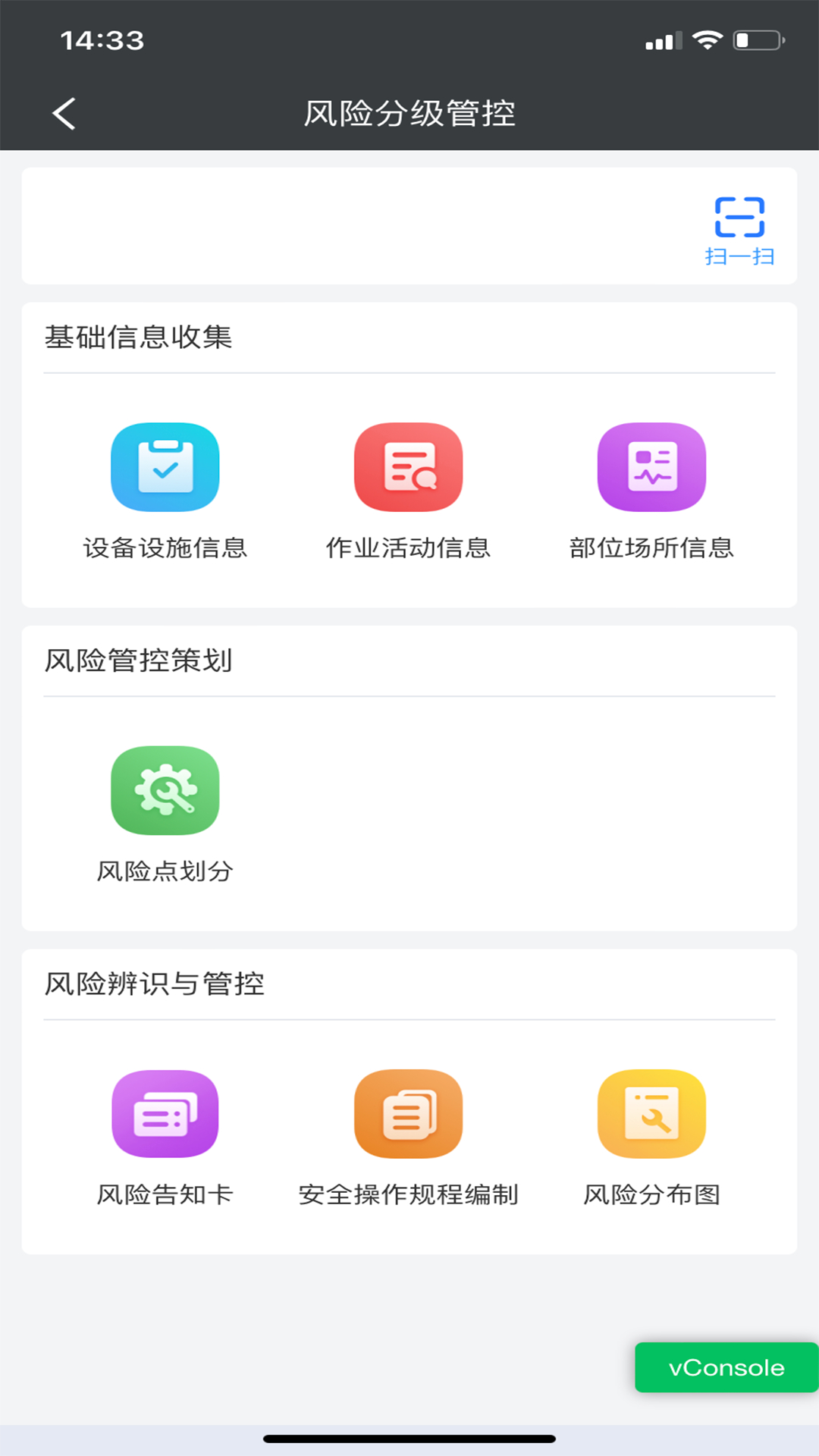Viewport: 819px width, 1456px height.
Task: Tap the page title 风险分级管控
Action: [x=409, y=113]
